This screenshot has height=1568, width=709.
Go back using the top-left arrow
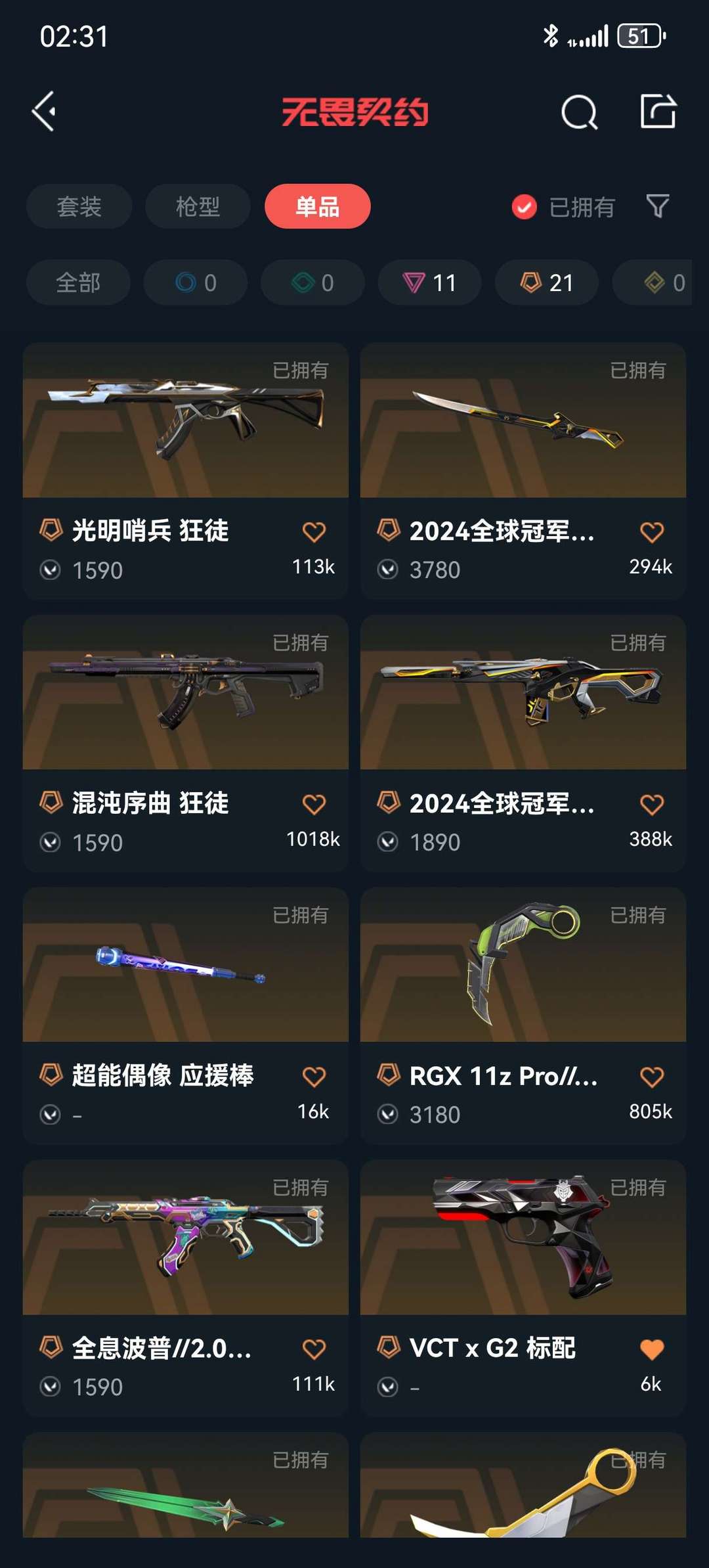click(x=44, y=111)
